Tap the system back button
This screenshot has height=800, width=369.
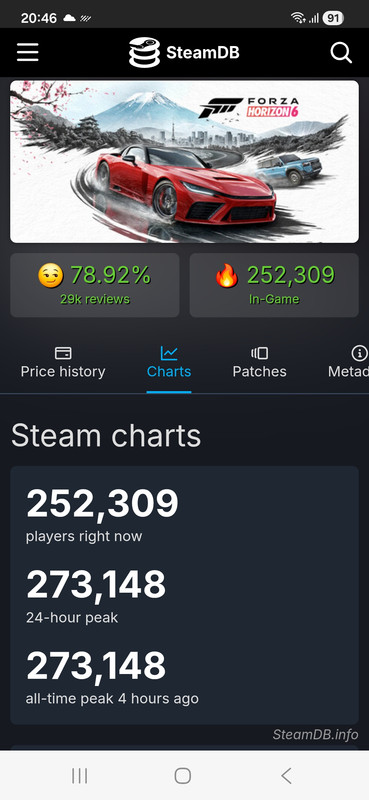point(286,776)
